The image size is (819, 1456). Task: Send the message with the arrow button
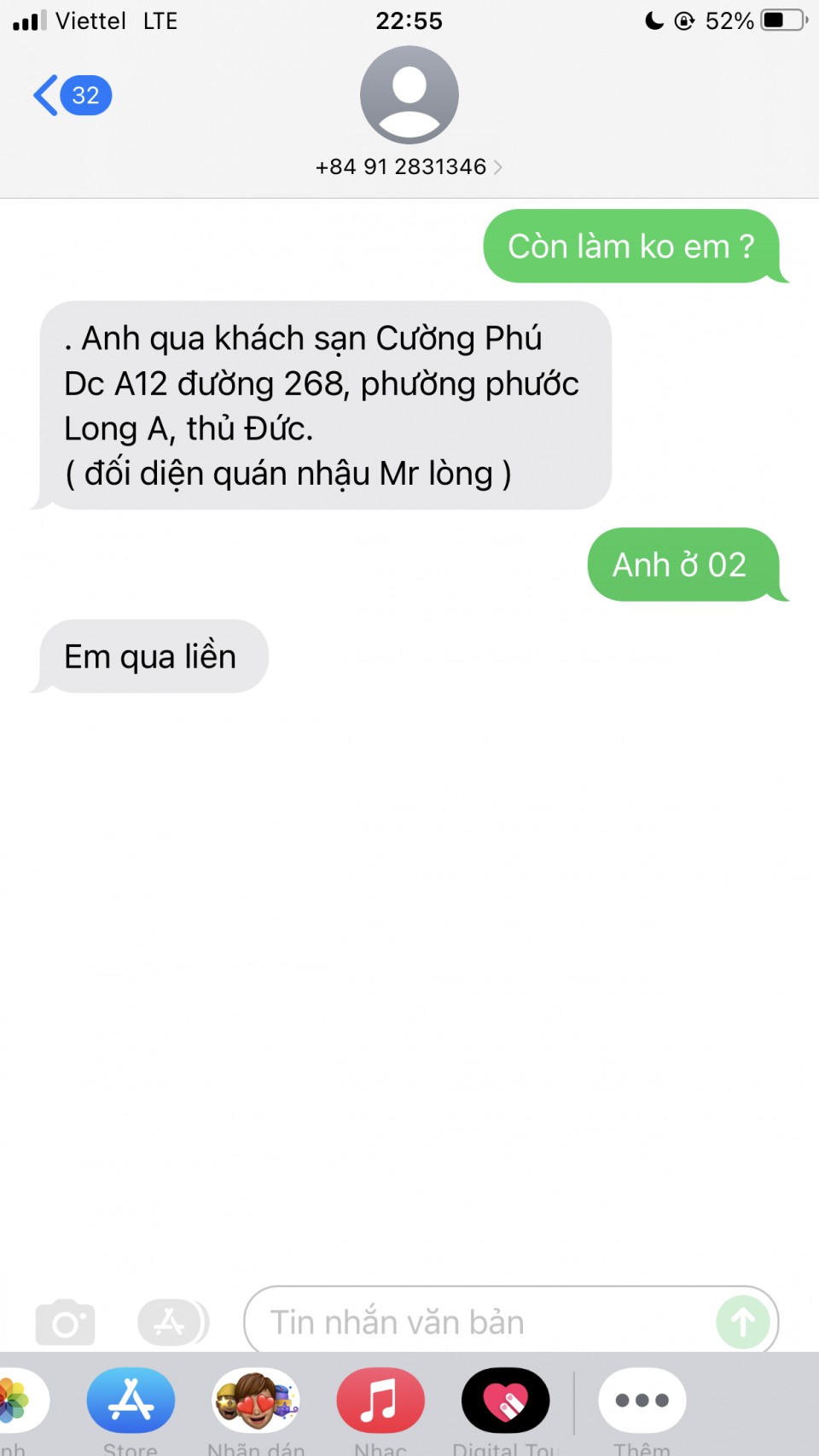(x=742, y=1323)
